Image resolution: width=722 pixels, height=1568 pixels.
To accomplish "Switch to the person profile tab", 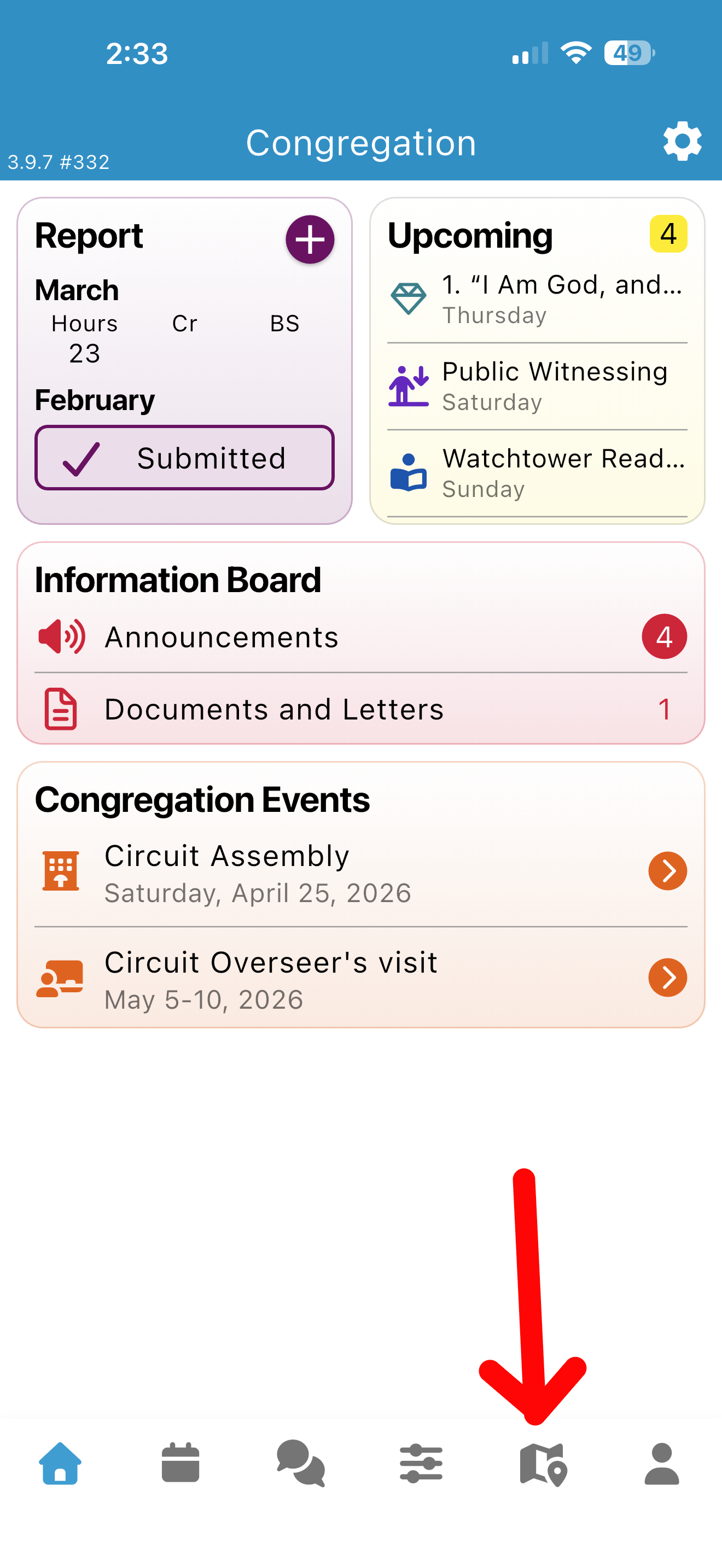I will (x=662, y=1464).
